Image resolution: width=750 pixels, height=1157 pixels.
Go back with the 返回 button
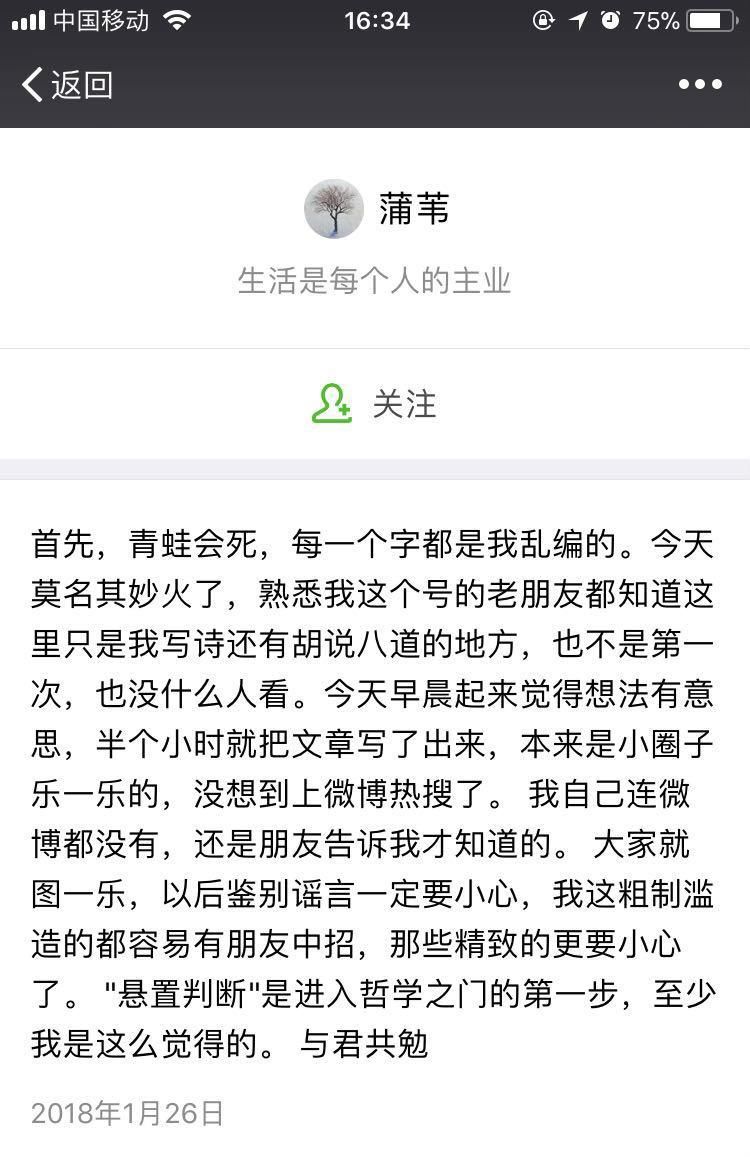point(66,85)
